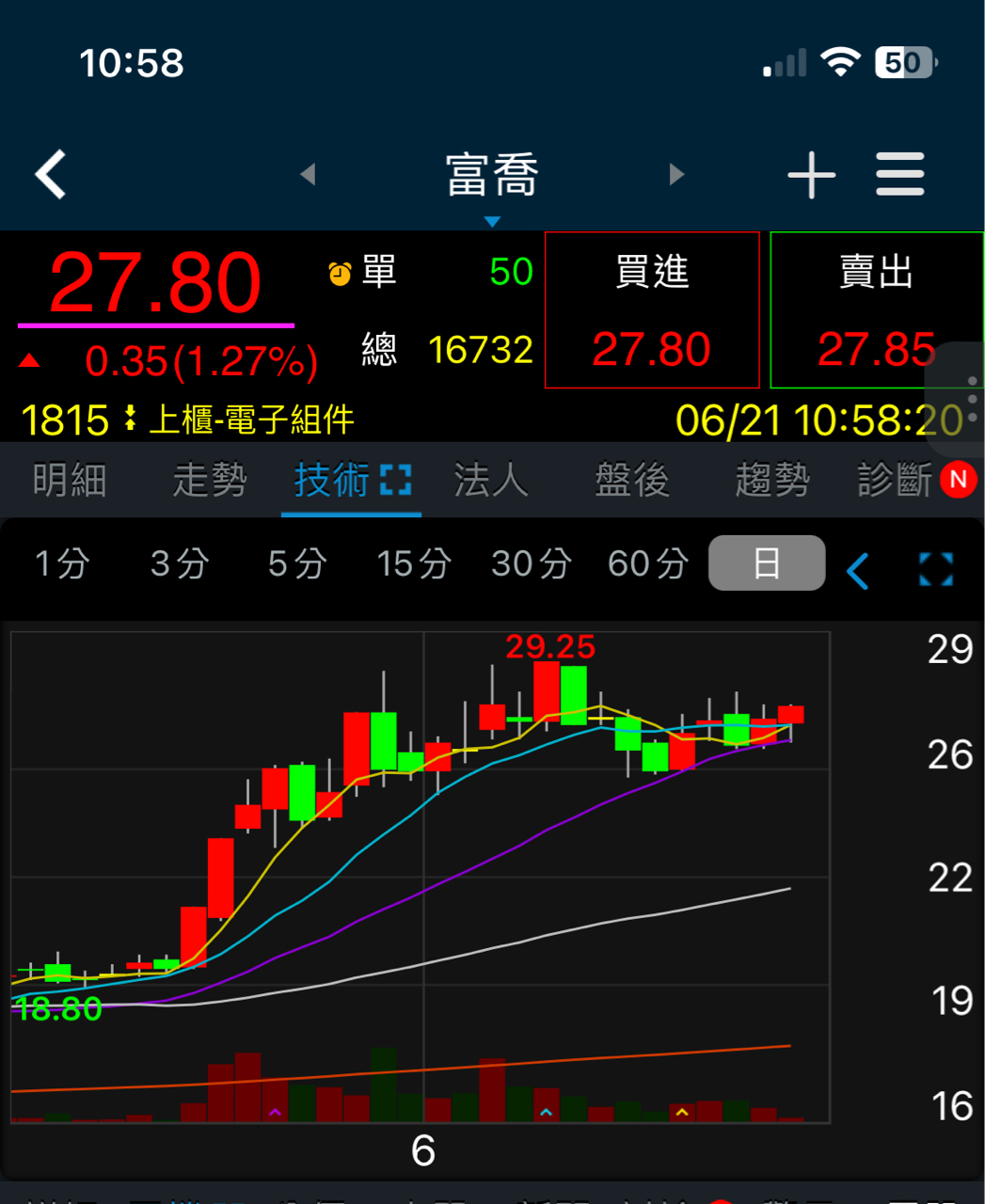Select the 1分 chart interval
The height and width of the screenshot is (1204, 985).
62,564
